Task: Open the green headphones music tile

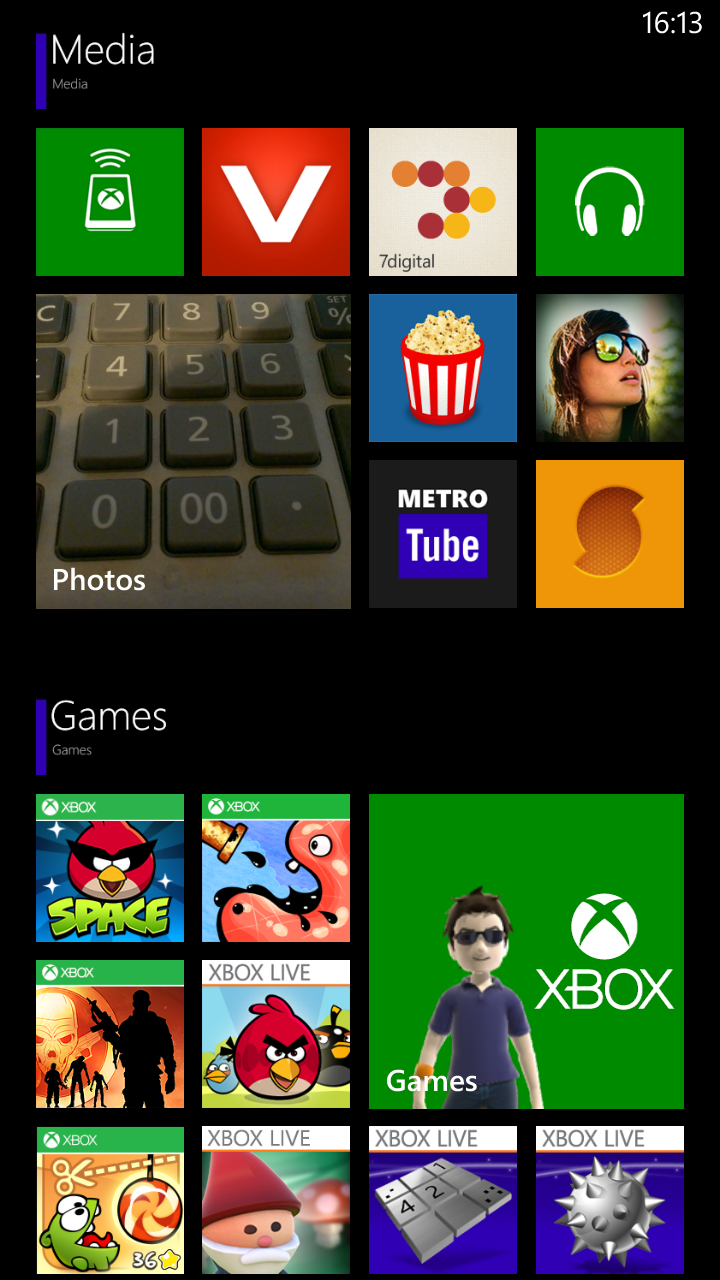Action: pos(610,202)
